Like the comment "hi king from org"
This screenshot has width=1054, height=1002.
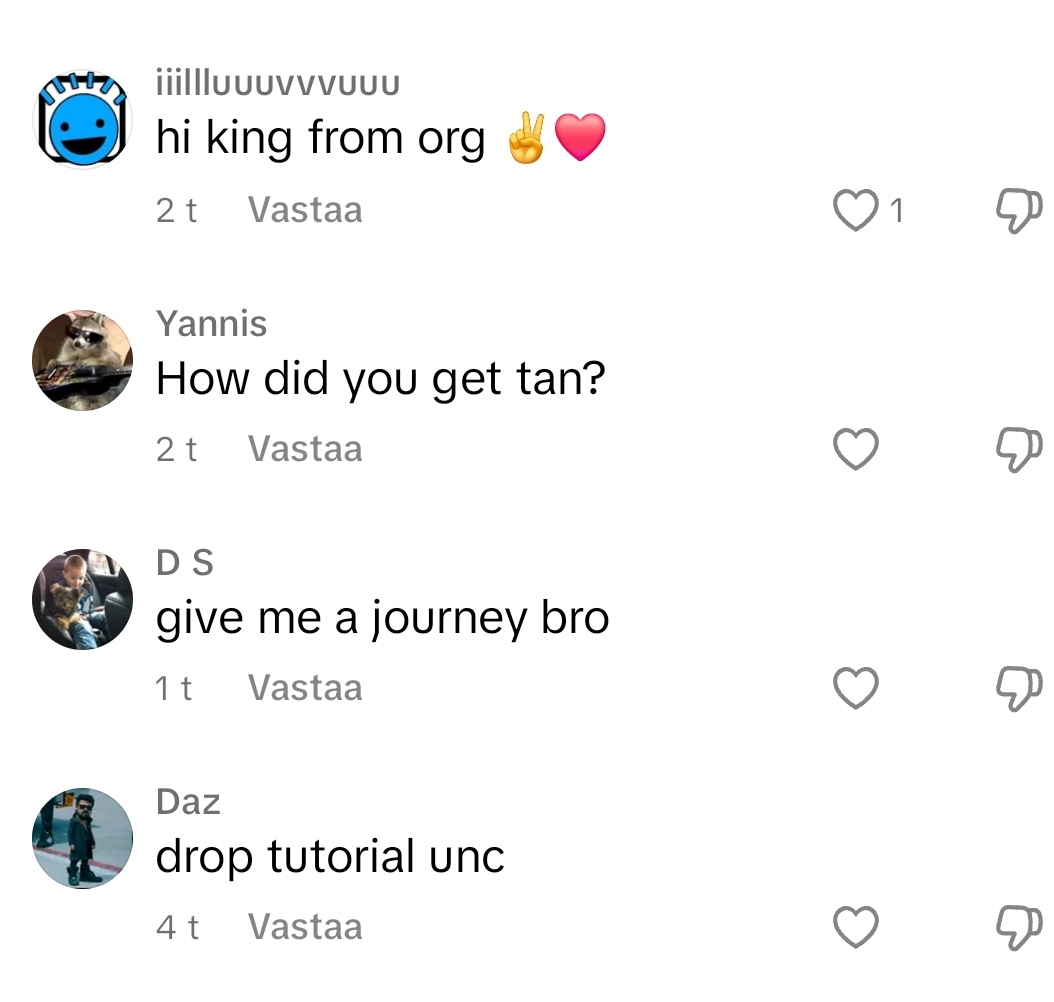(x=855, y=211)
